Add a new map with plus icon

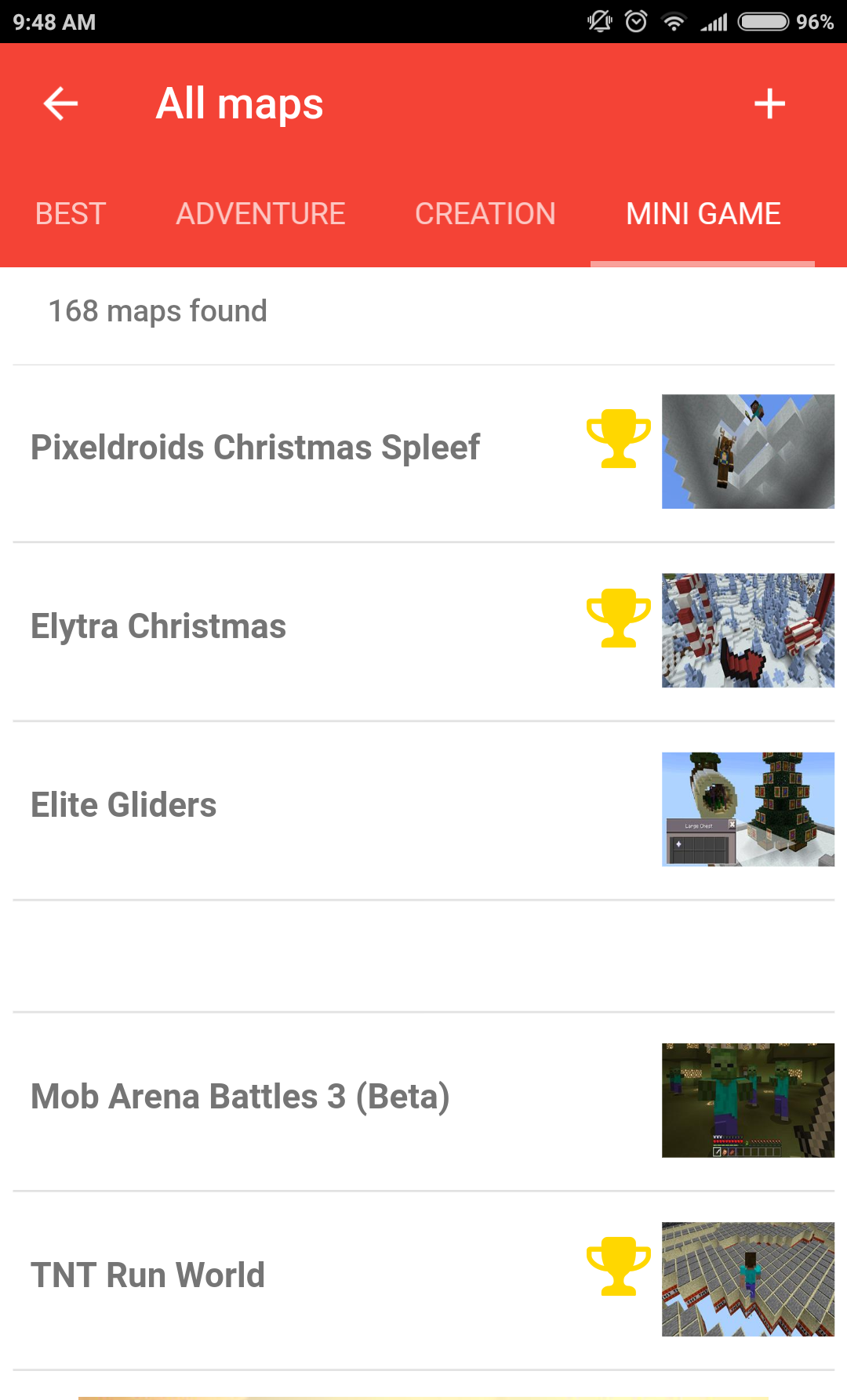(769, 103)
